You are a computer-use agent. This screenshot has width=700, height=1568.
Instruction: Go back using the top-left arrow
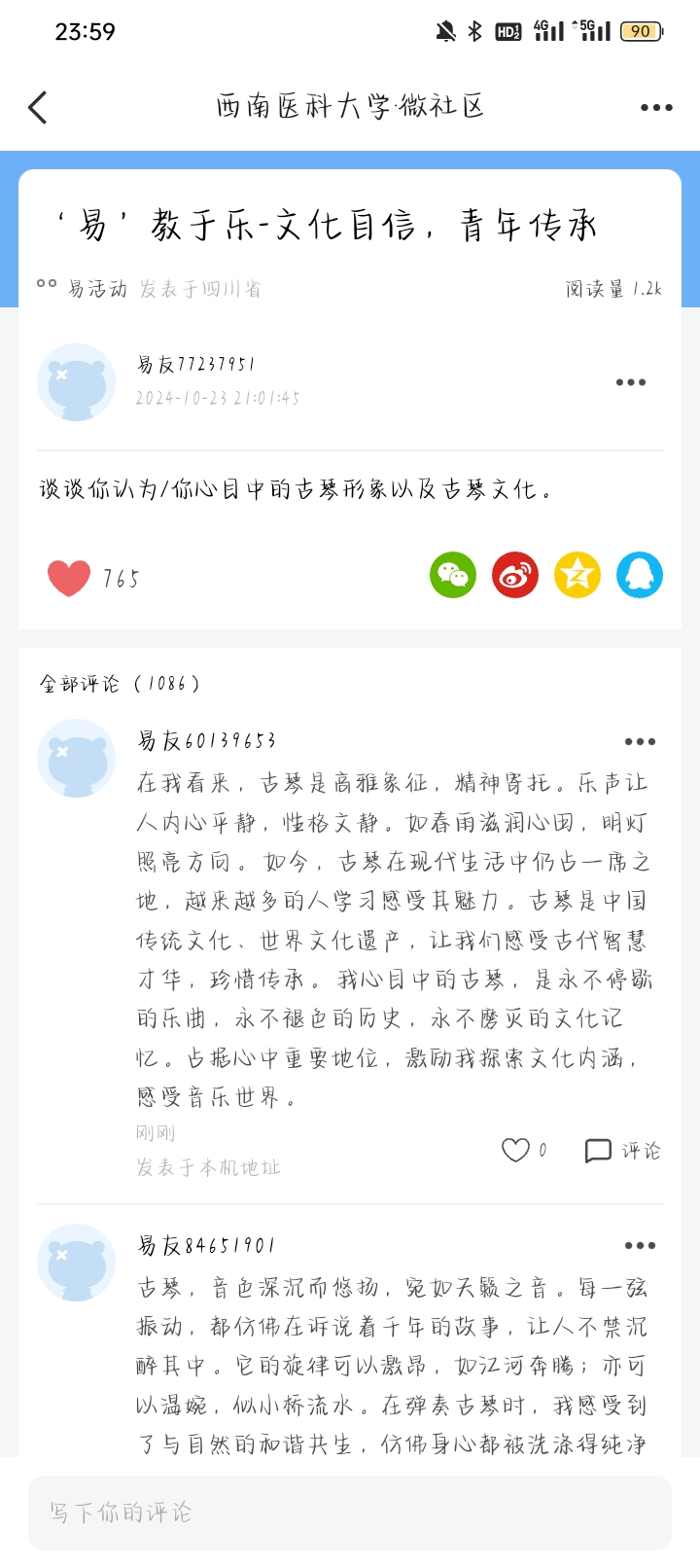[x=39, y=107]
